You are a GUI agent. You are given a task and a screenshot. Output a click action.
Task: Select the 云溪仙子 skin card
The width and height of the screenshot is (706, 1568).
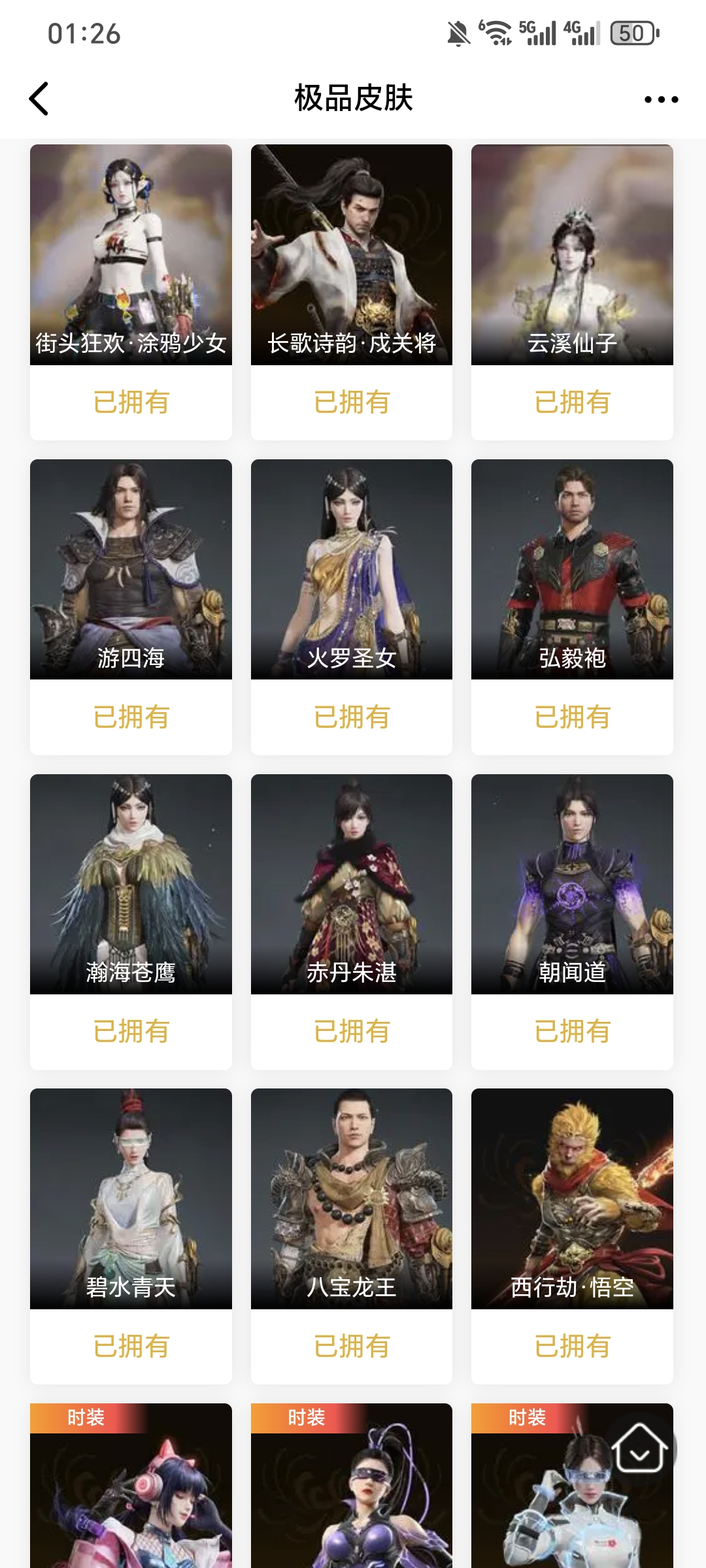572,255
